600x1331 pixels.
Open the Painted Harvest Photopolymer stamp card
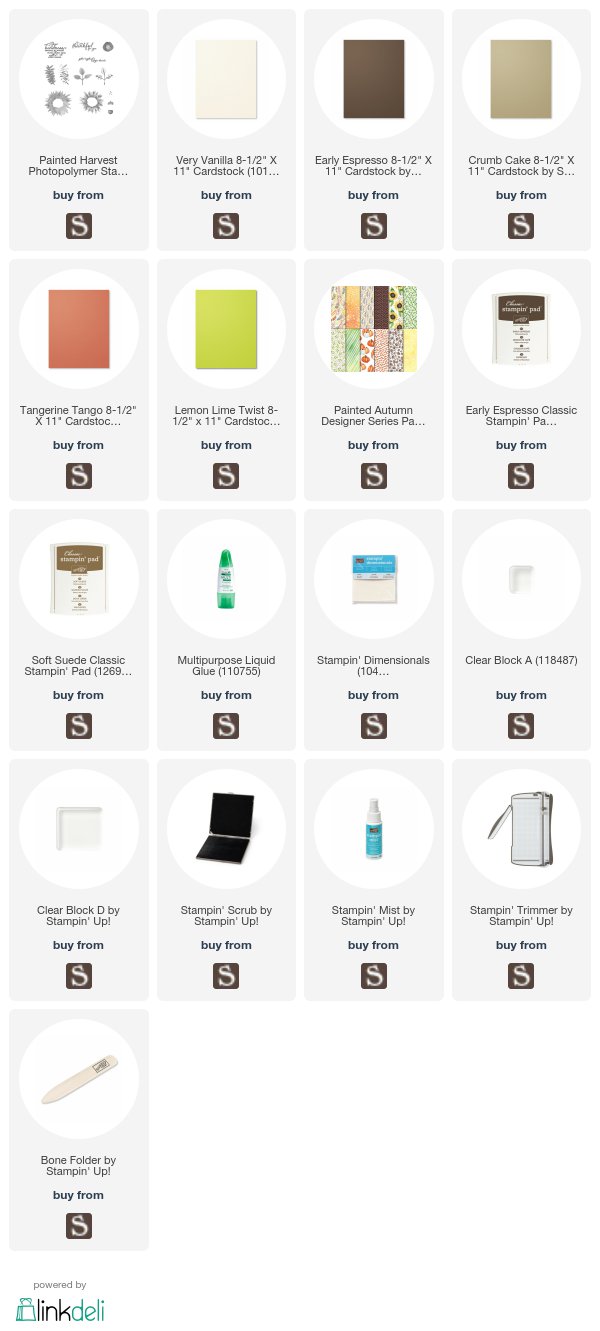click(x=79, y=130)
